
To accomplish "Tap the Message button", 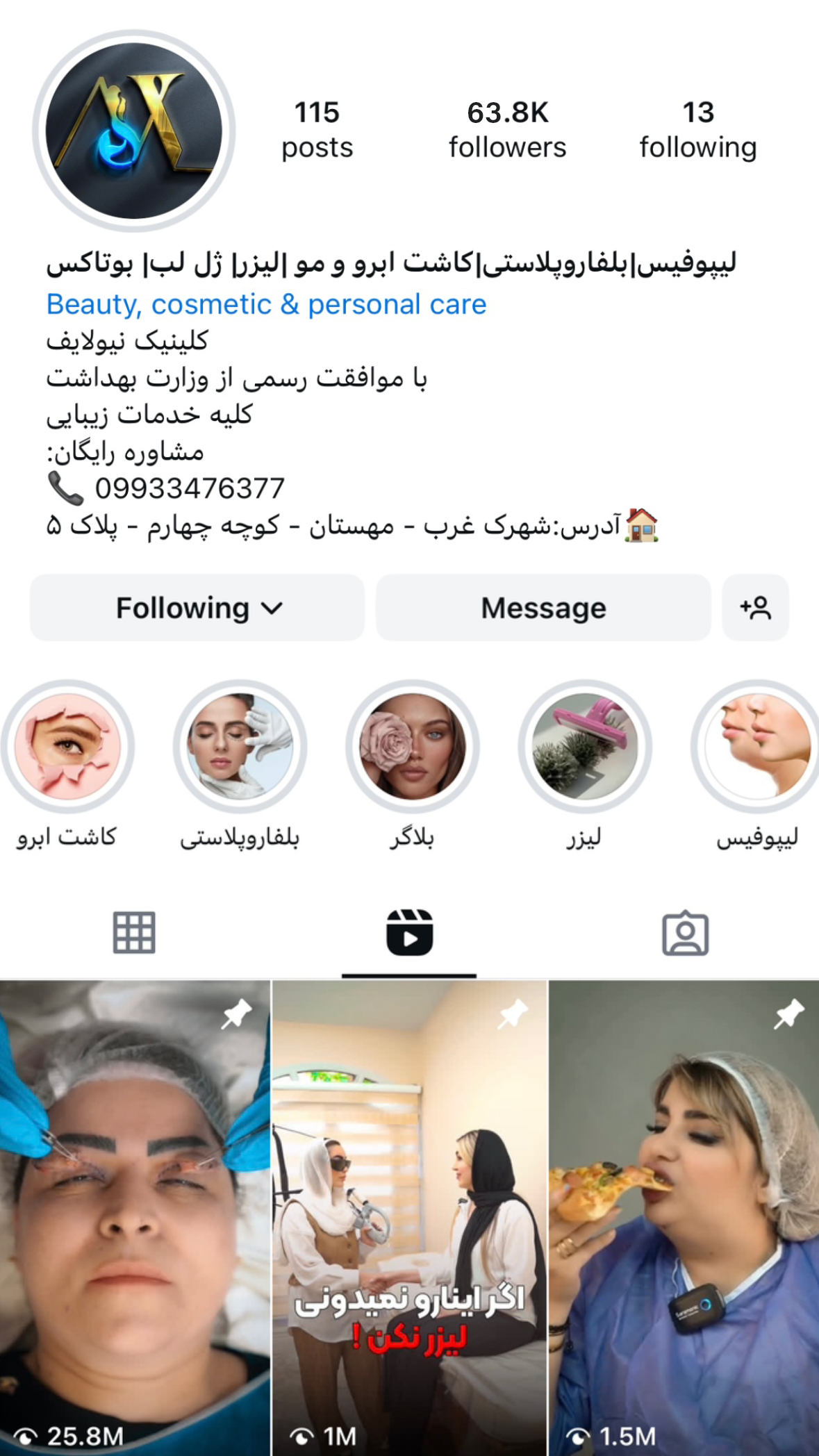I will point(543,608).
